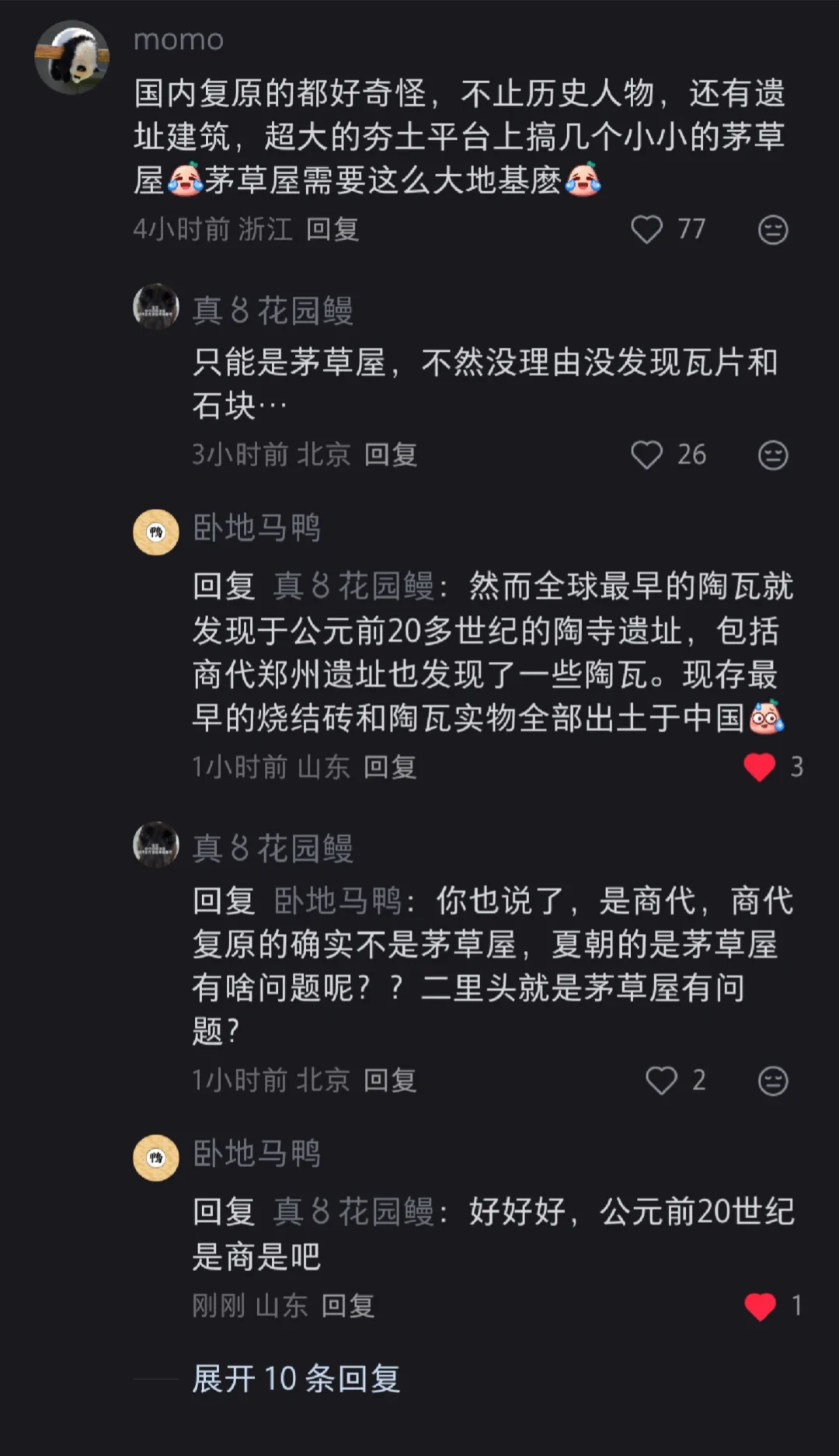Click 回复 on the Shandong reply about 陶寺遗址
This screenshot has height=1456, width=839.
click(392, 767)
